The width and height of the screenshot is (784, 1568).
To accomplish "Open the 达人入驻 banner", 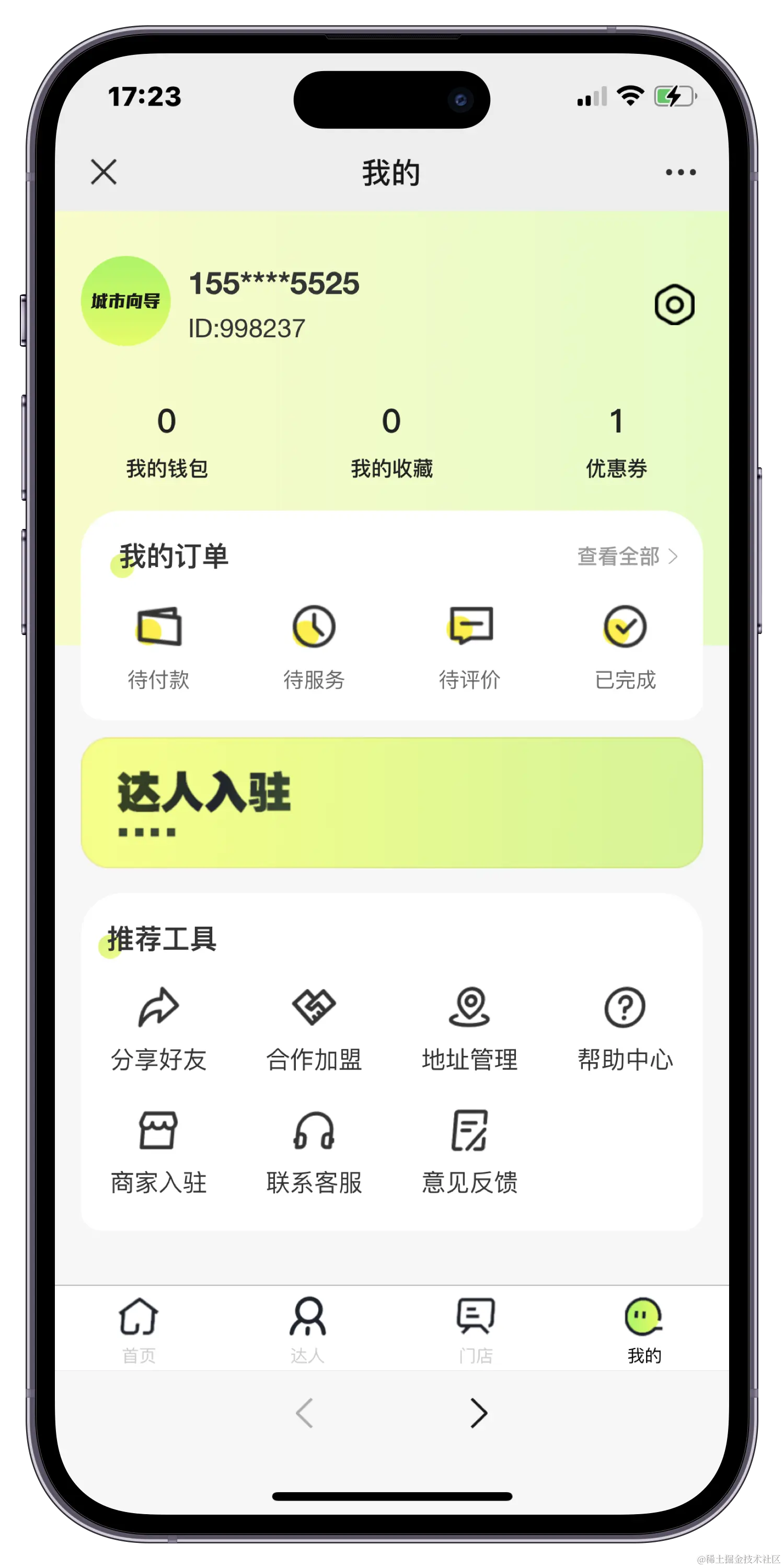I will click(x=391, y=802).
